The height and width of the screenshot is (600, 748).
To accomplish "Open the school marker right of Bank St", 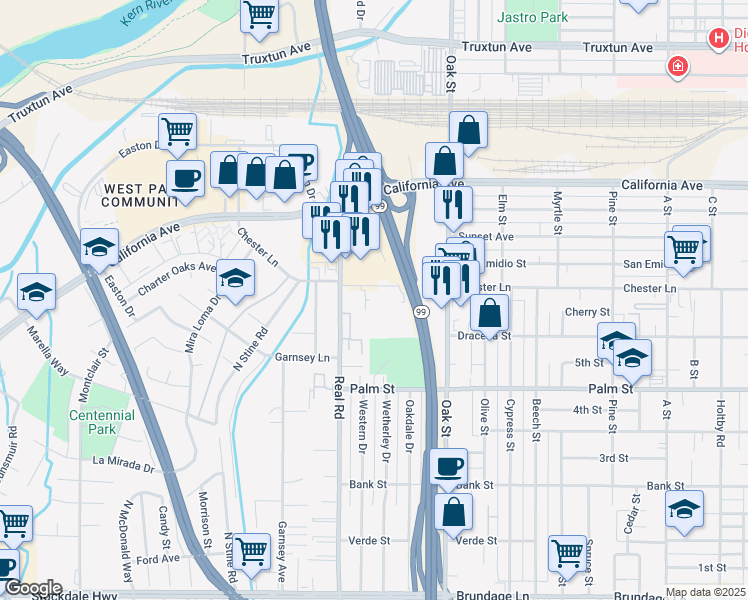I will 684,509.
